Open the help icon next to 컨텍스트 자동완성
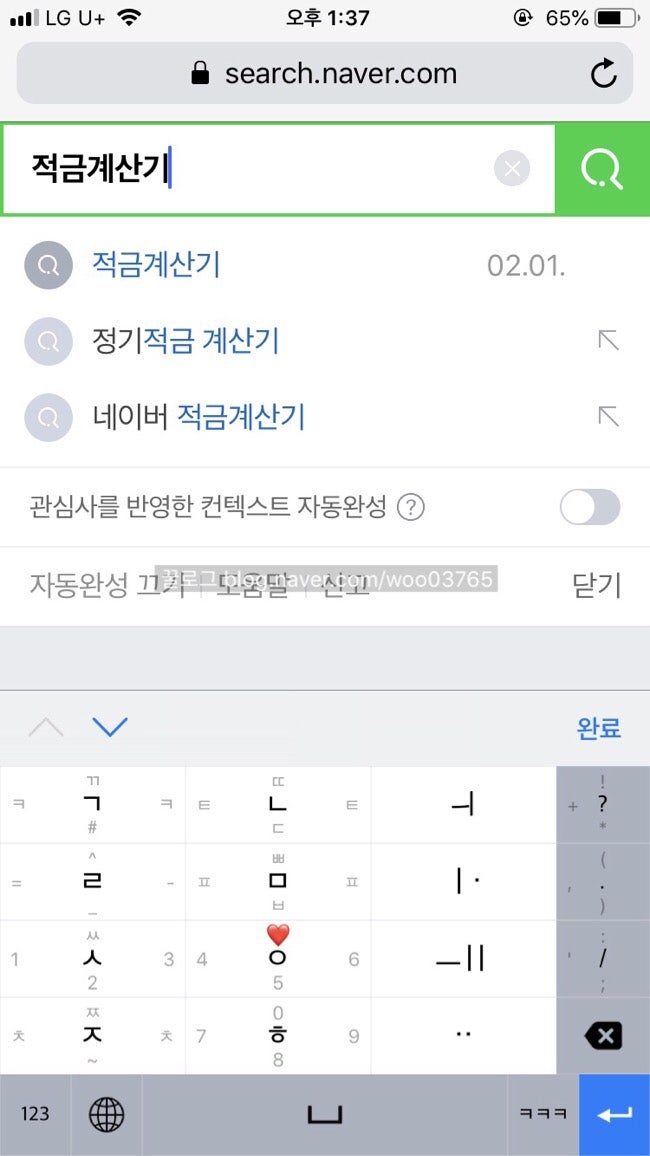This screenshot has width=650, height=1156. [x=411, y=507]
